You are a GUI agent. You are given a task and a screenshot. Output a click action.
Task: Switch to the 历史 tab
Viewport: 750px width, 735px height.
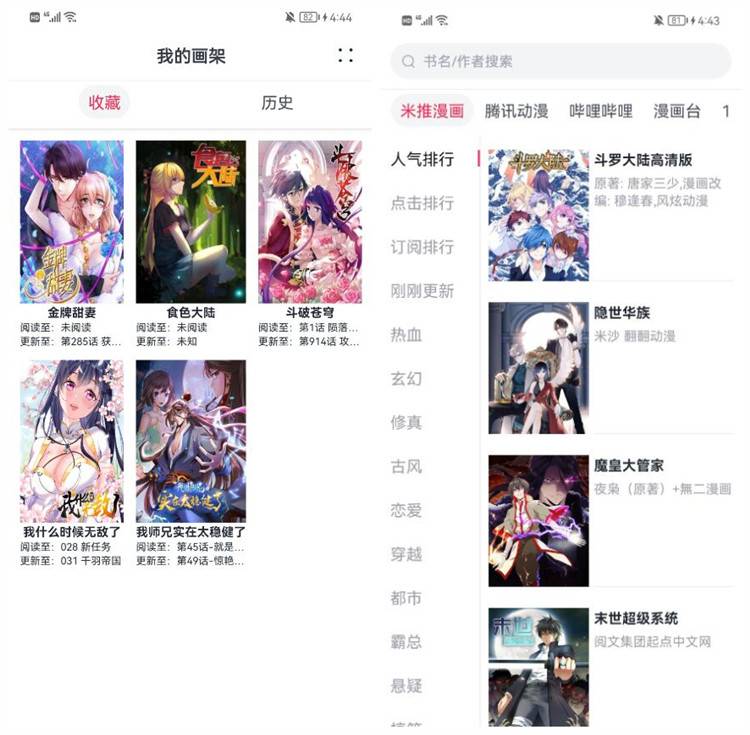tap(277, 103)
